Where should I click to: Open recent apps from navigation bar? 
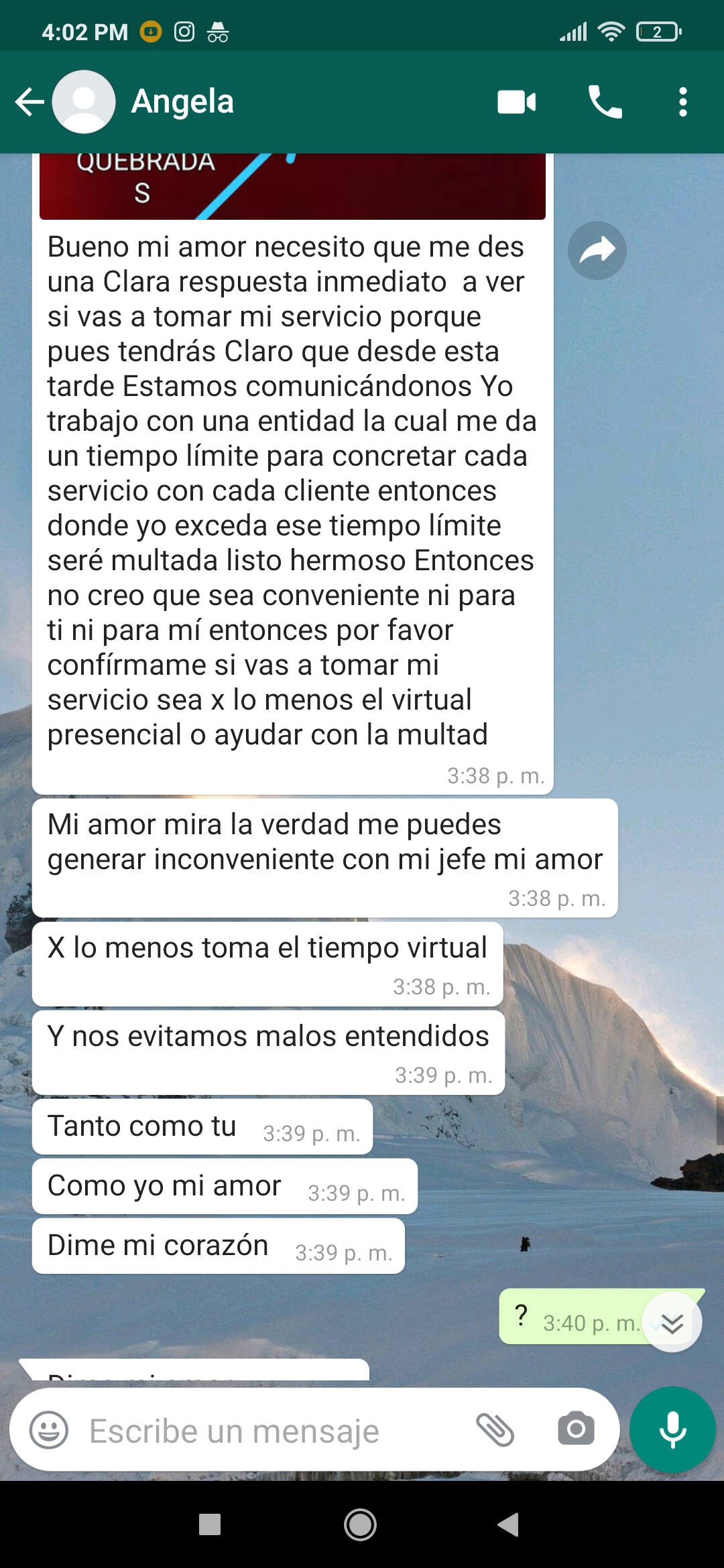pyautogui.click(x=210, y=1524)
